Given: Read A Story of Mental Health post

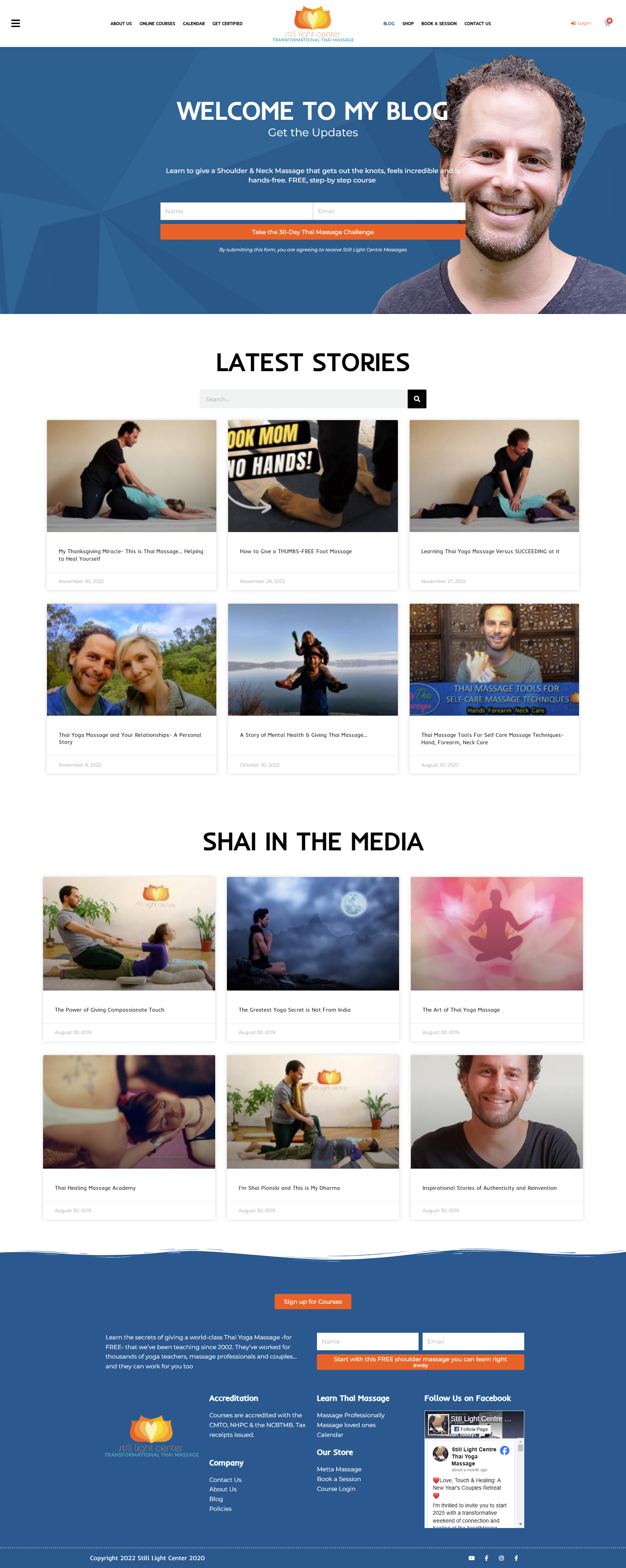Looking at the screenshot, I should click(x=303, y=735).
